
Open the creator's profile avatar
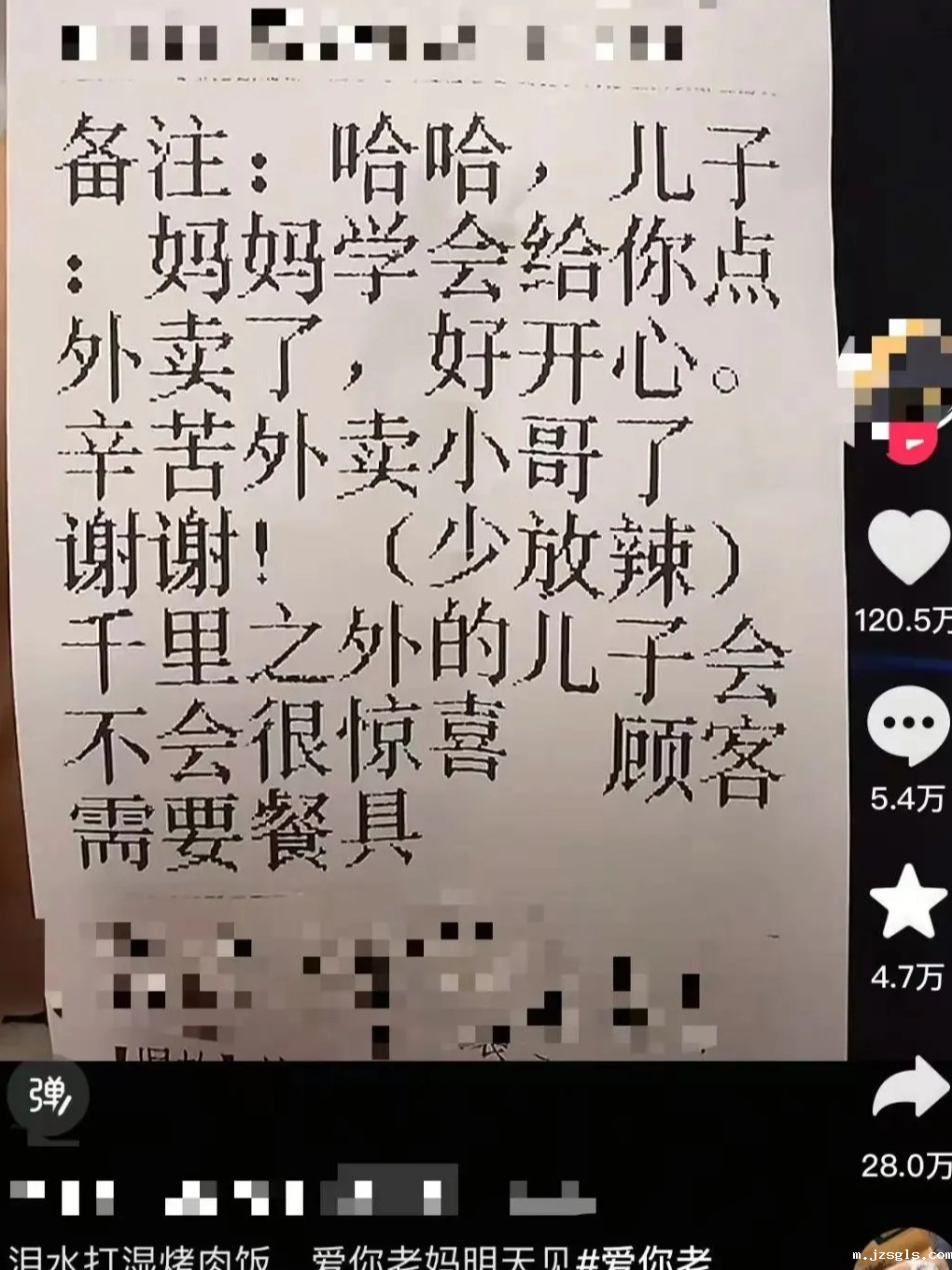[x=902, y=378]
